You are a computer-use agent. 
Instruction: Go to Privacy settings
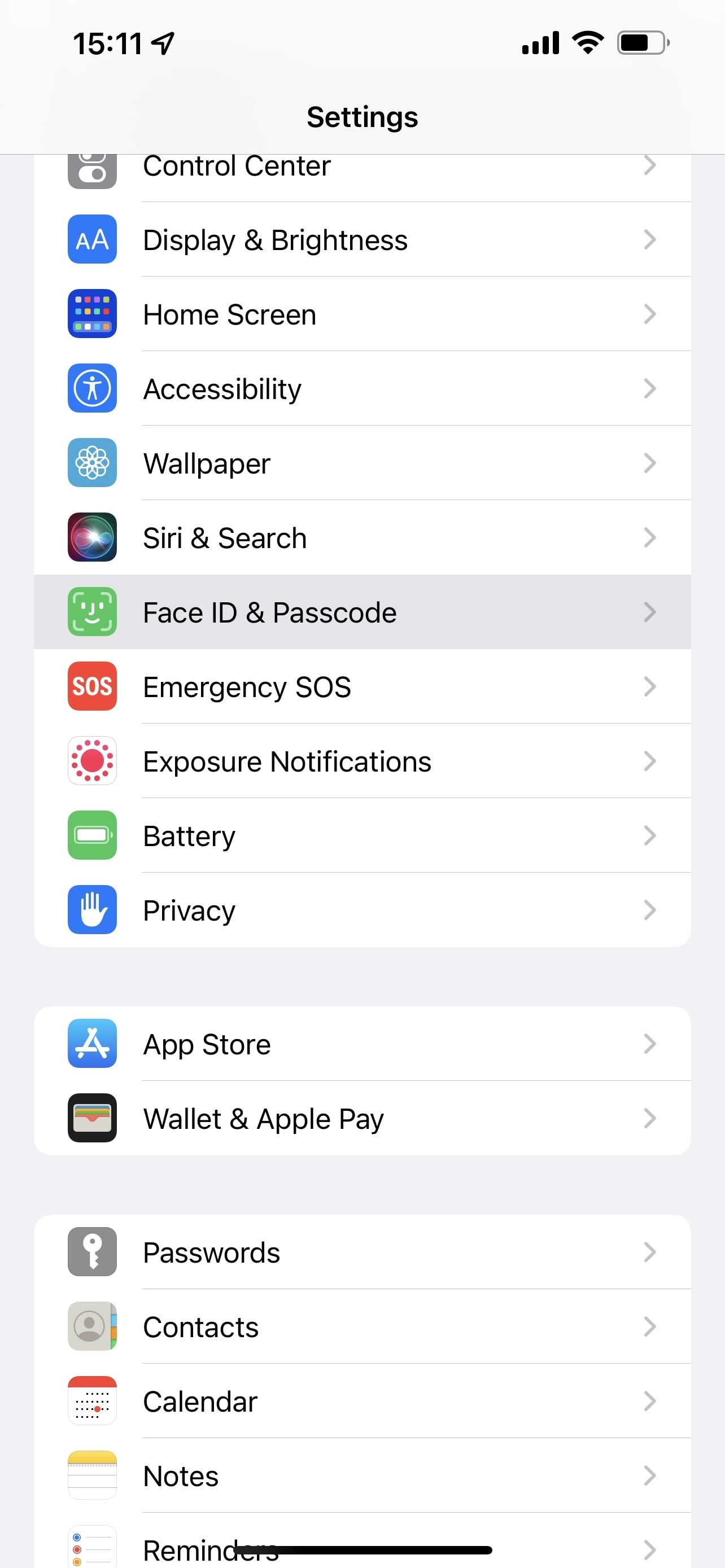[x=361, y=910]
